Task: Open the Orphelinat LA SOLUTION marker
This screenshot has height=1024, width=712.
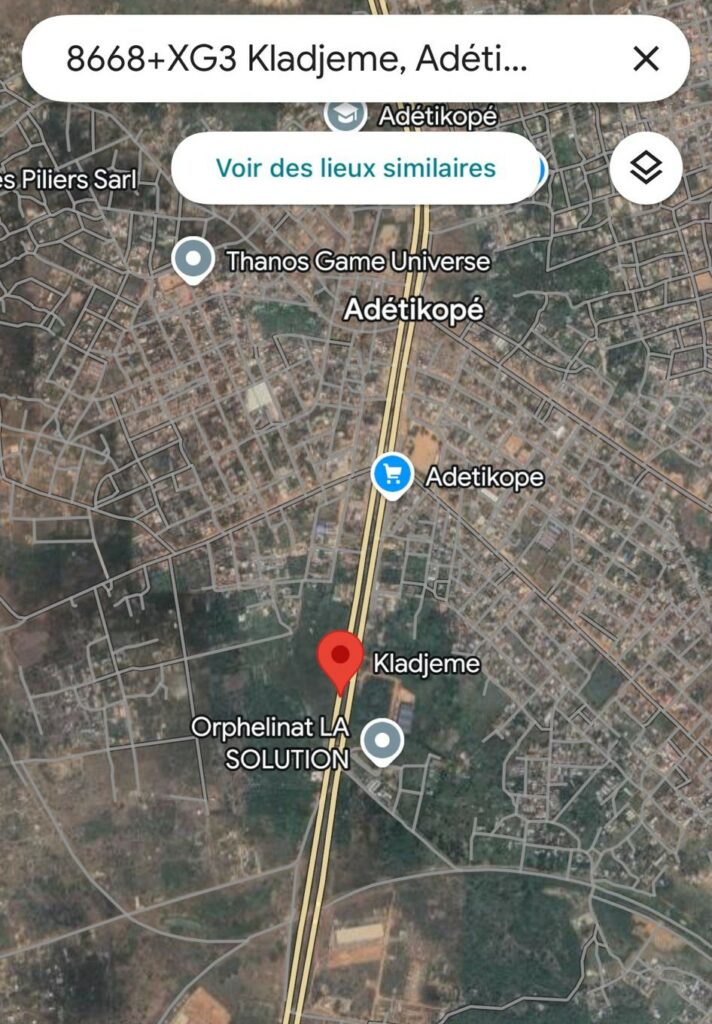Action: coord(381,742)
